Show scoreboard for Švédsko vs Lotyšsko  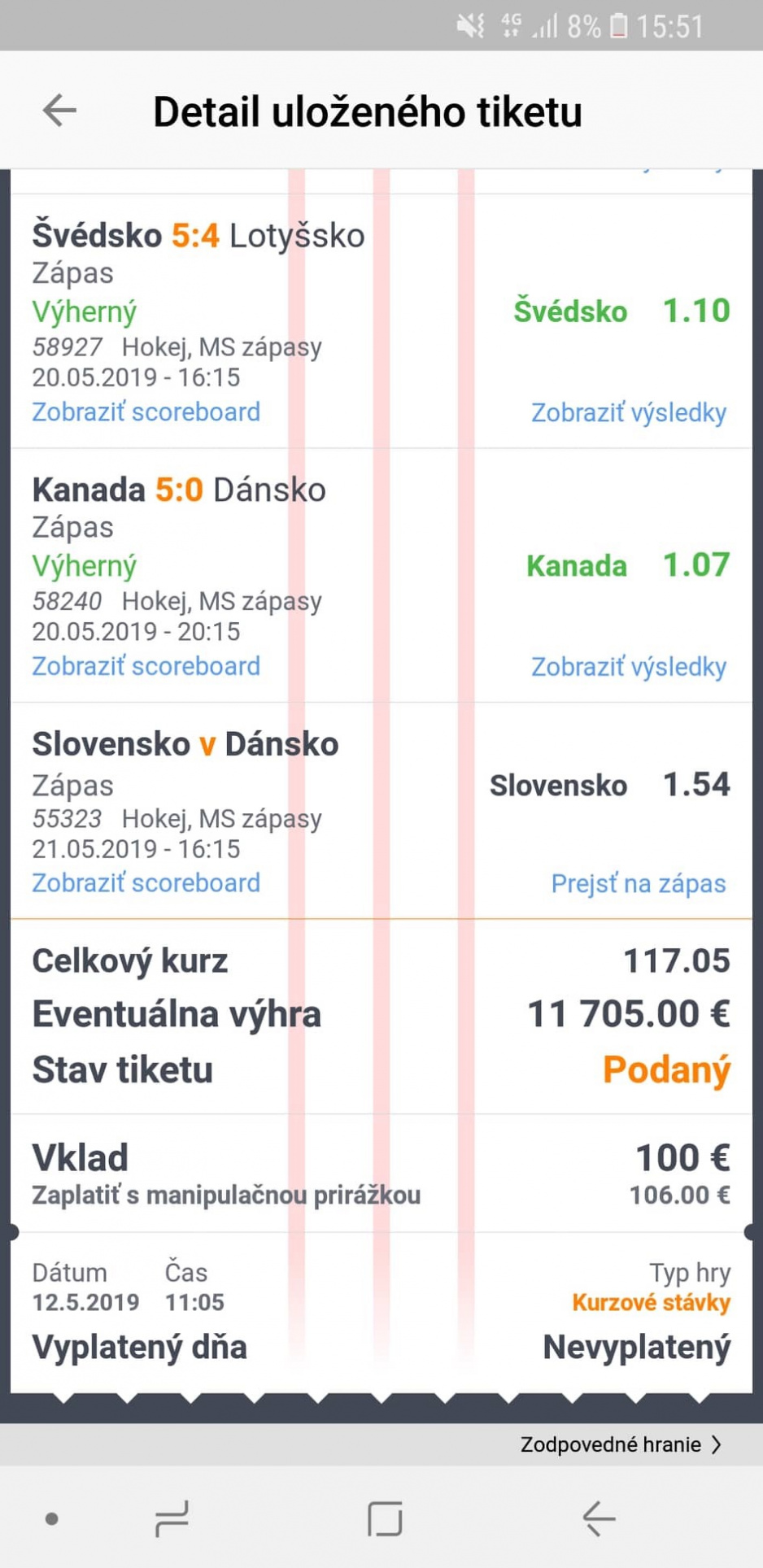point(146,412)
